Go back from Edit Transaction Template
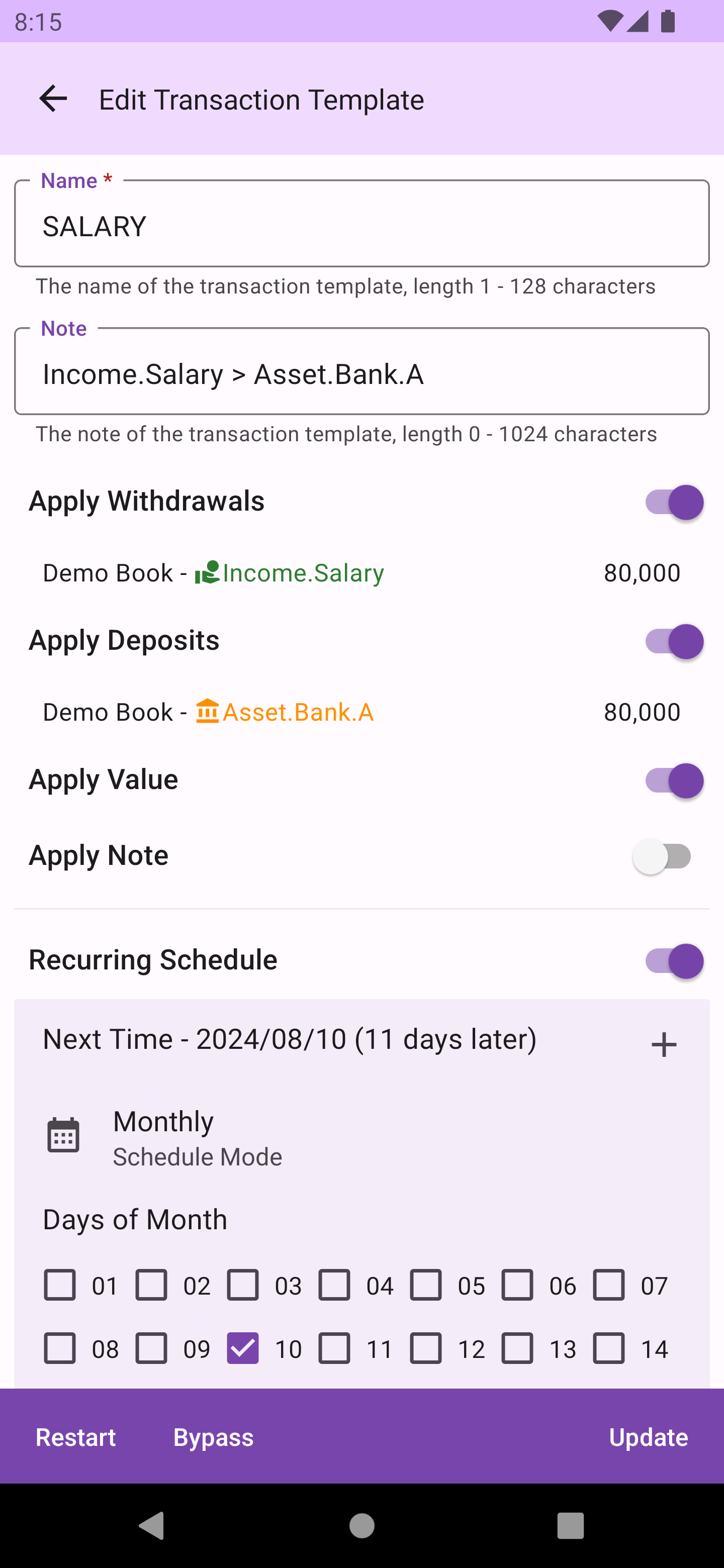The height and width of the screenshot is (1568, 724). point(53,99)
